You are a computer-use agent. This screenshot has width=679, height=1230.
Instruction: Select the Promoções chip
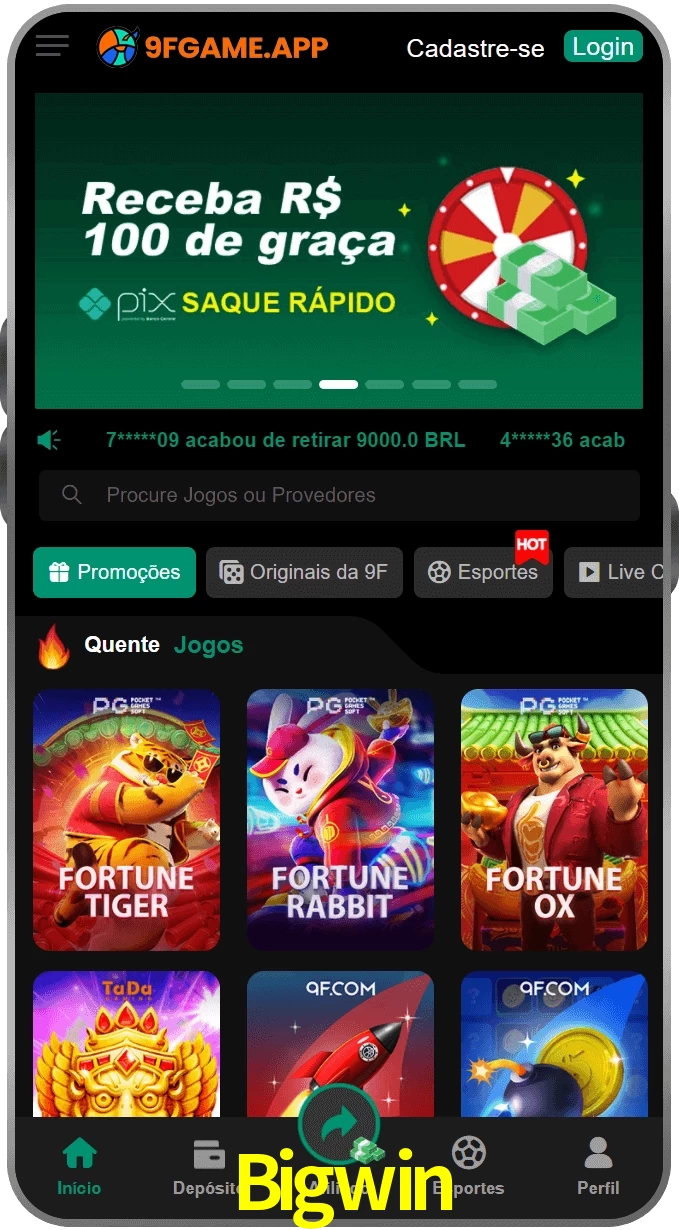pyautogui.click(x=114, y=572)
